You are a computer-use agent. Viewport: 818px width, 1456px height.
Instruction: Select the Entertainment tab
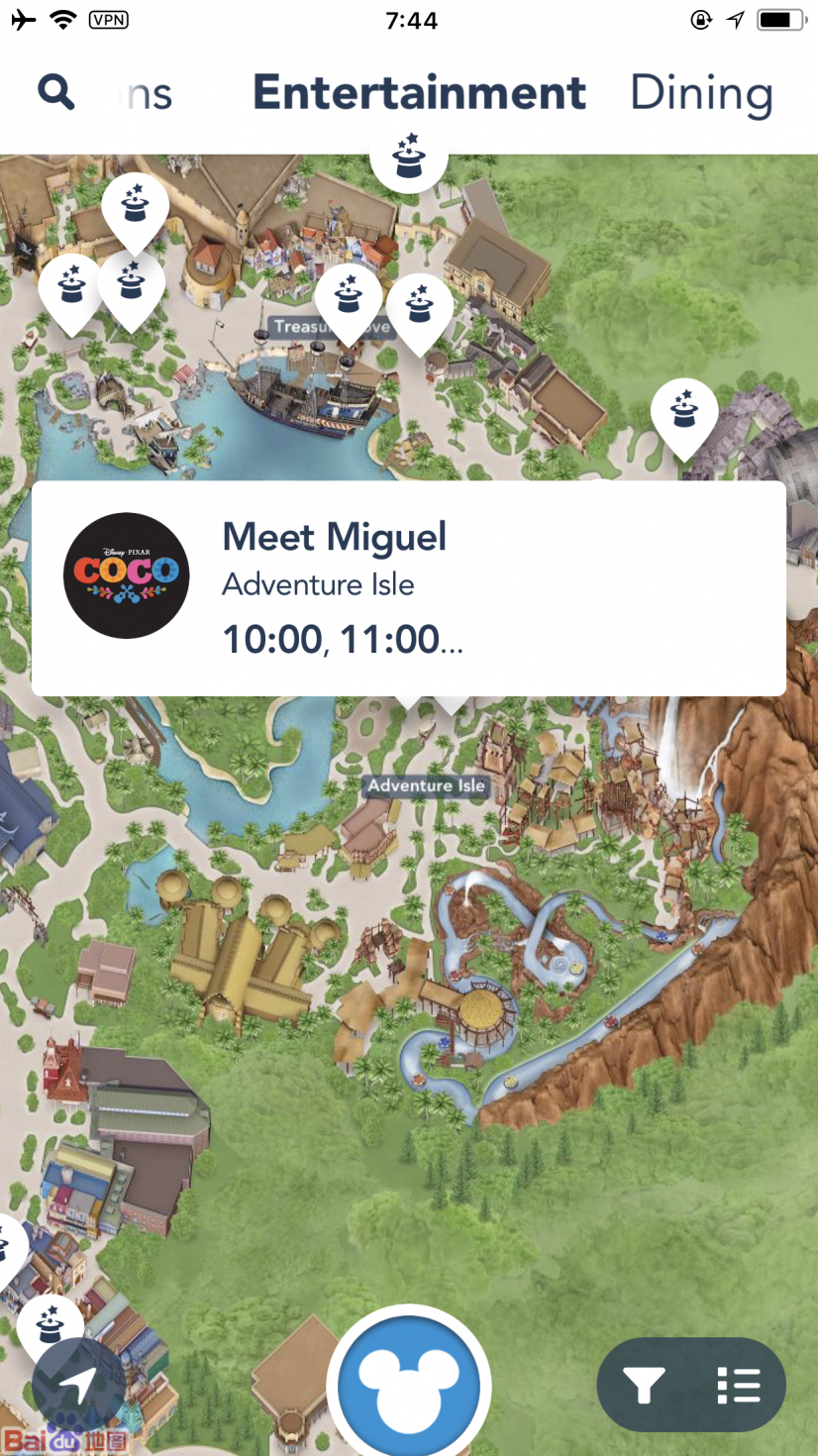pos(420,93)
